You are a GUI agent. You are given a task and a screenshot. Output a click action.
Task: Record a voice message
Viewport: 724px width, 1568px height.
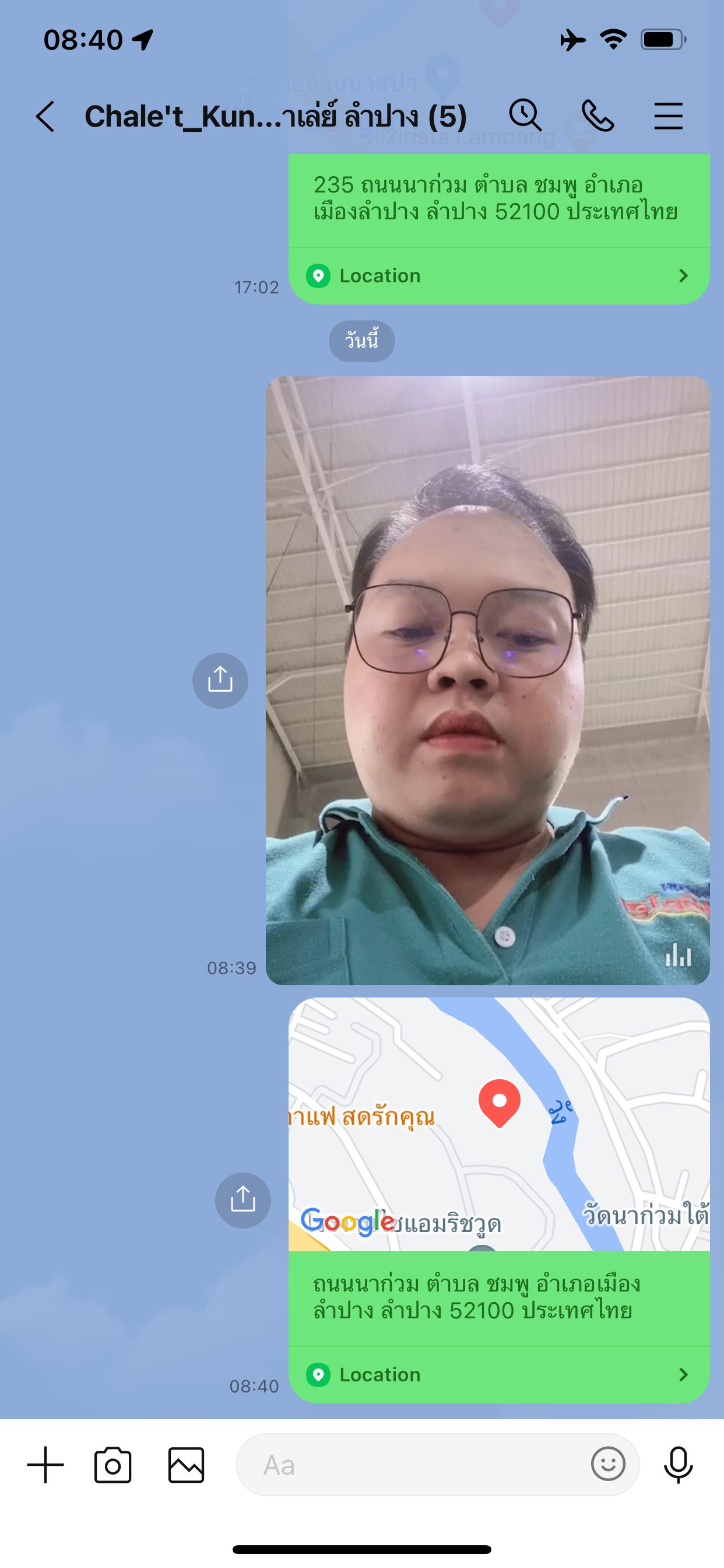point(678,1465)
